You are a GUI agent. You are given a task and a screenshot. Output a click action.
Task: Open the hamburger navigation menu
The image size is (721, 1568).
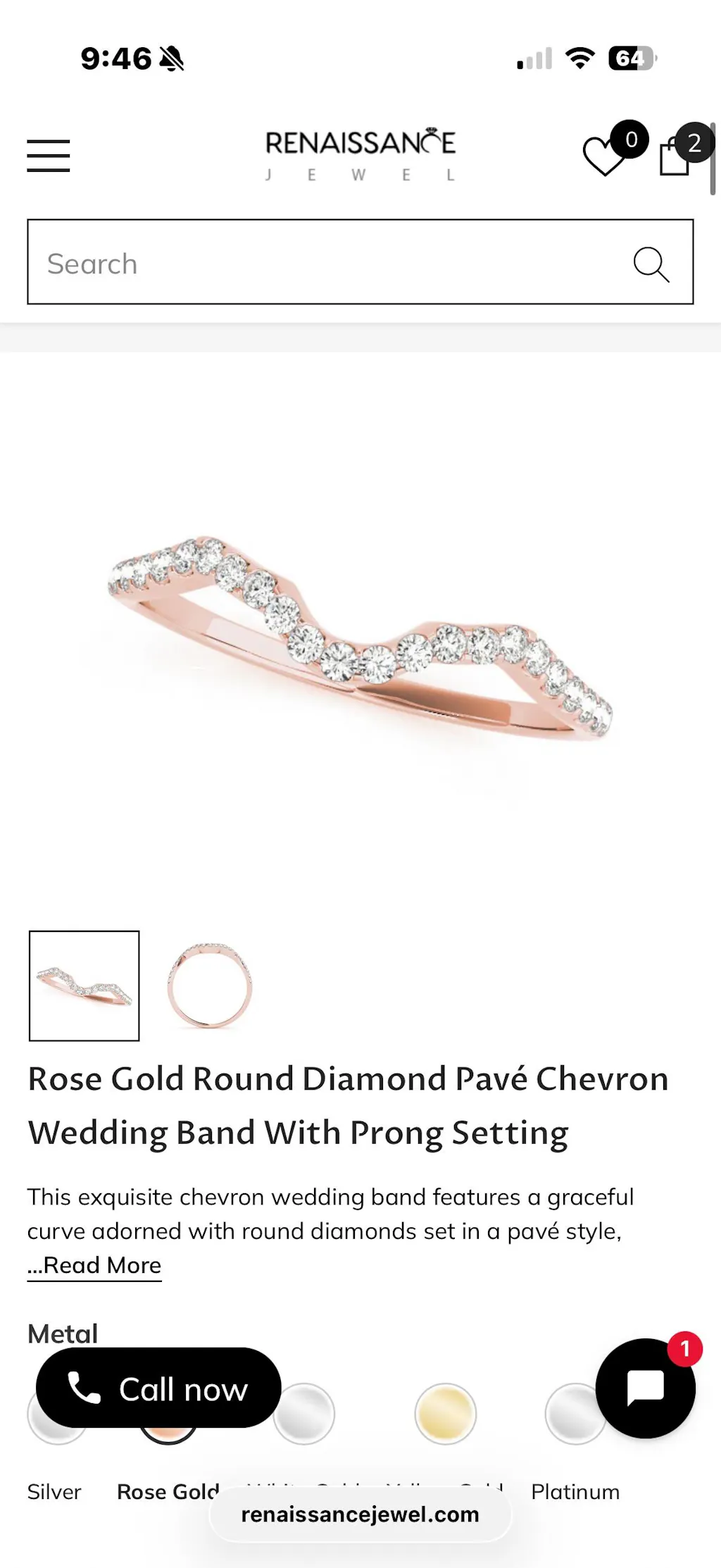(49, 156)
